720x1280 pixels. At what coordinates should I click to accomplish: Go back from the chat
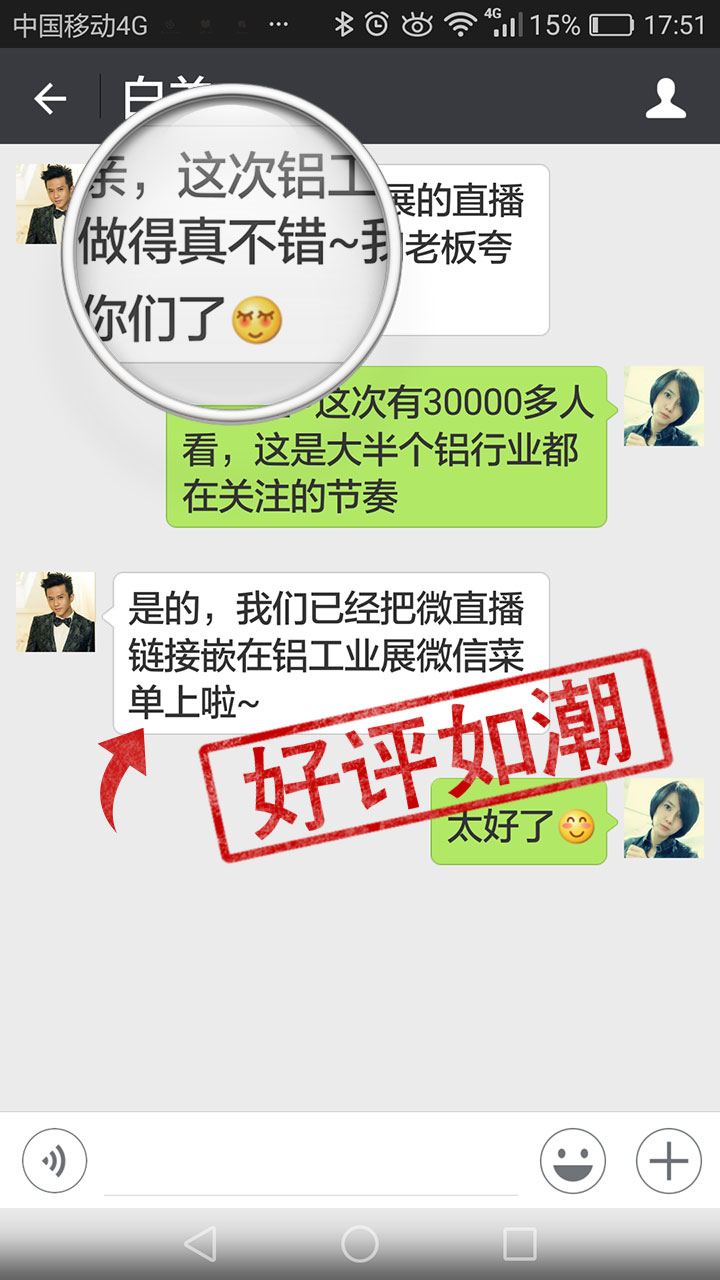[50, 98]
